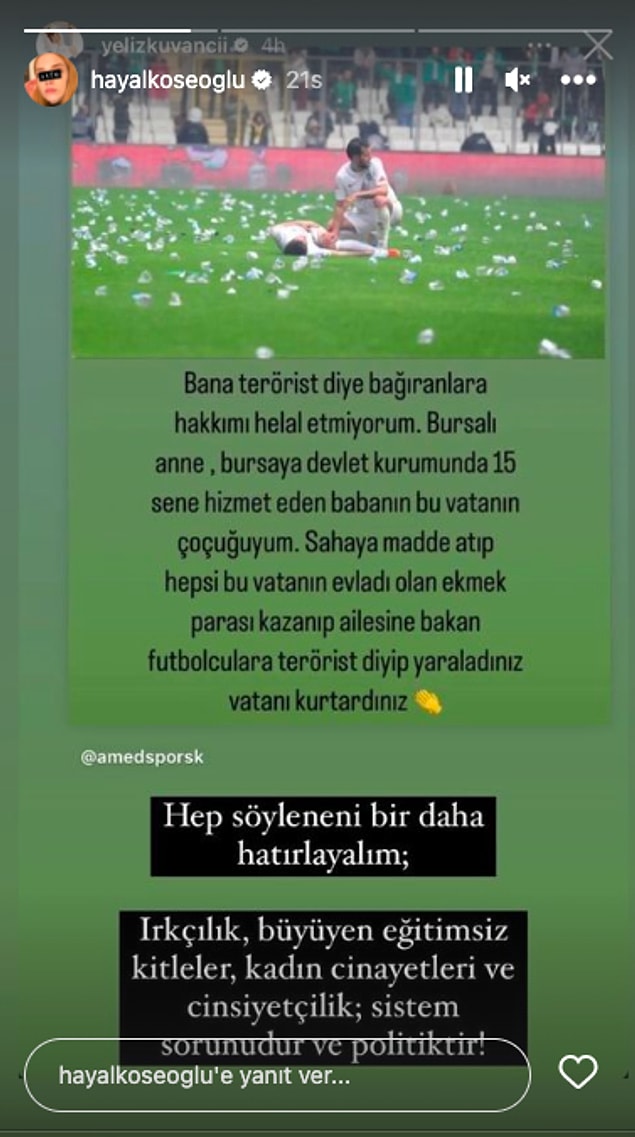The image size is (635, 1137).
Task: Open the @amedsporsk mention
Action: pos(142,757)
